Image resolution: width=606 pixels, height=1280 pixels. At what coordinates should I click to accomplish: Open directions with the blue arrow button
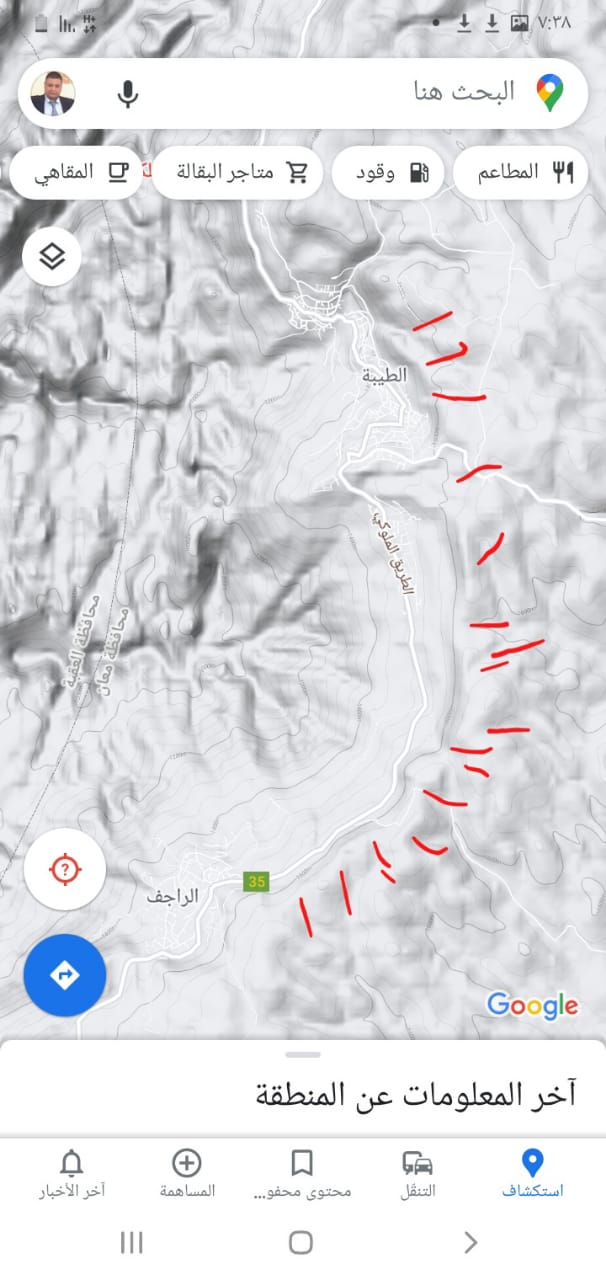click(x=65, y=974)
